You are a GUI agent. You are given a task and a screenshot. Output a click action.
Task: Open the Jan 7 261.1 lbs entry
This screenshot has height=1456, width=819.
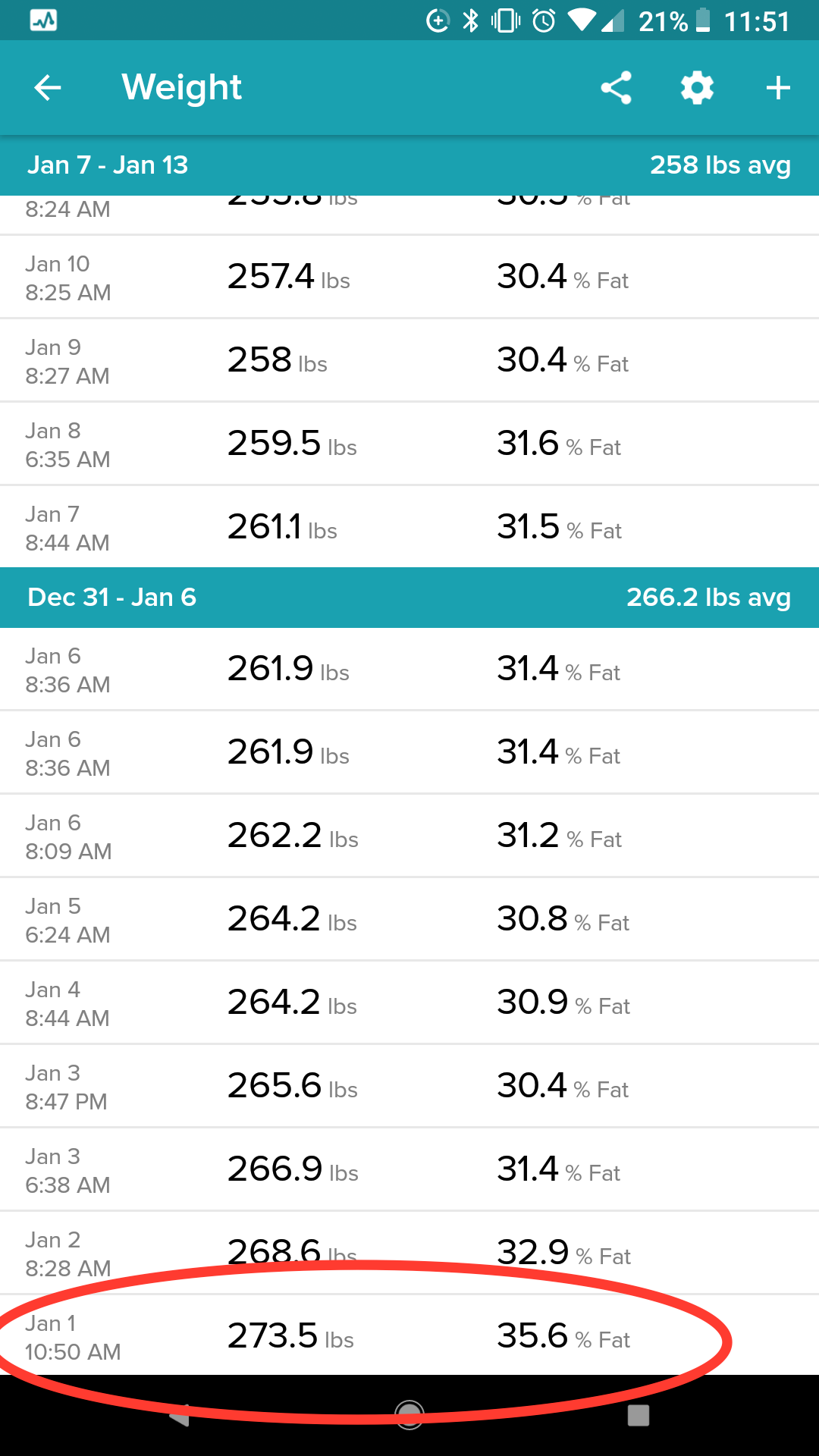click(x=409, y=527)
